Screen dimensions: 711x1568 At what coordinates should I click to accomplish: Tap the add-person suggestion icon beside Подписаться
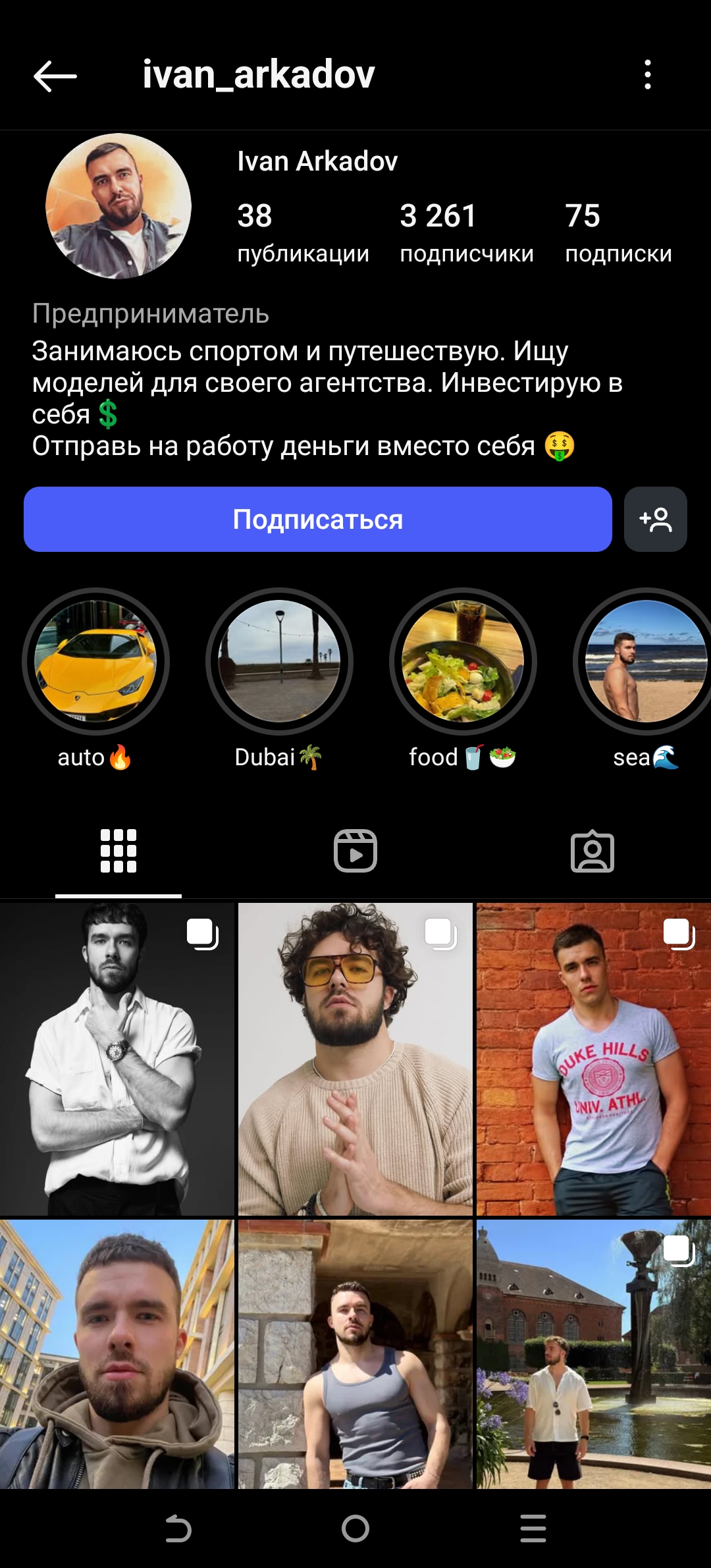pyautogui.click(x=655, y=520)
